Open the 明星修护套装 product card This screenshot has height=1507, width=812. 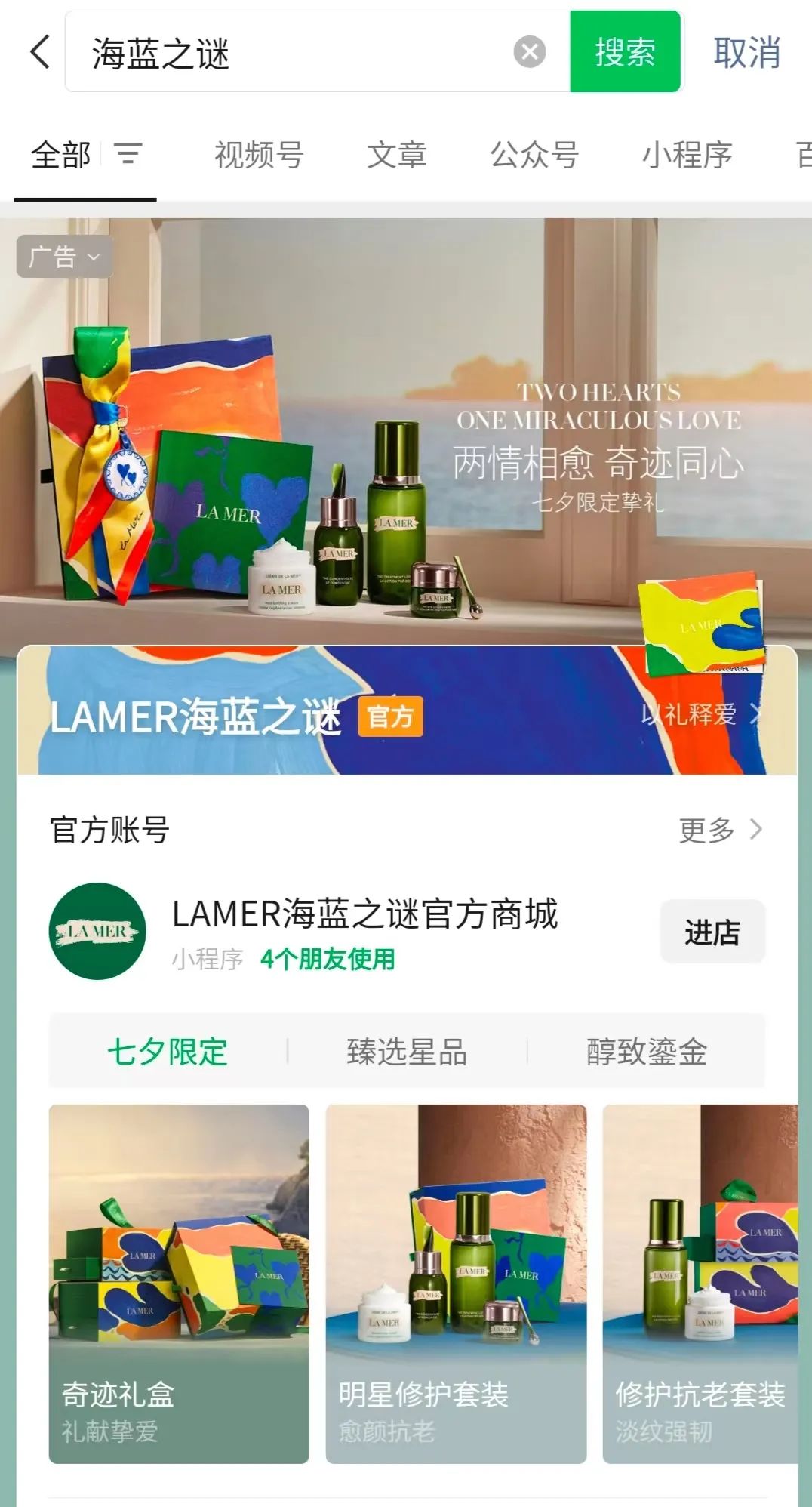click(456, 1284)
